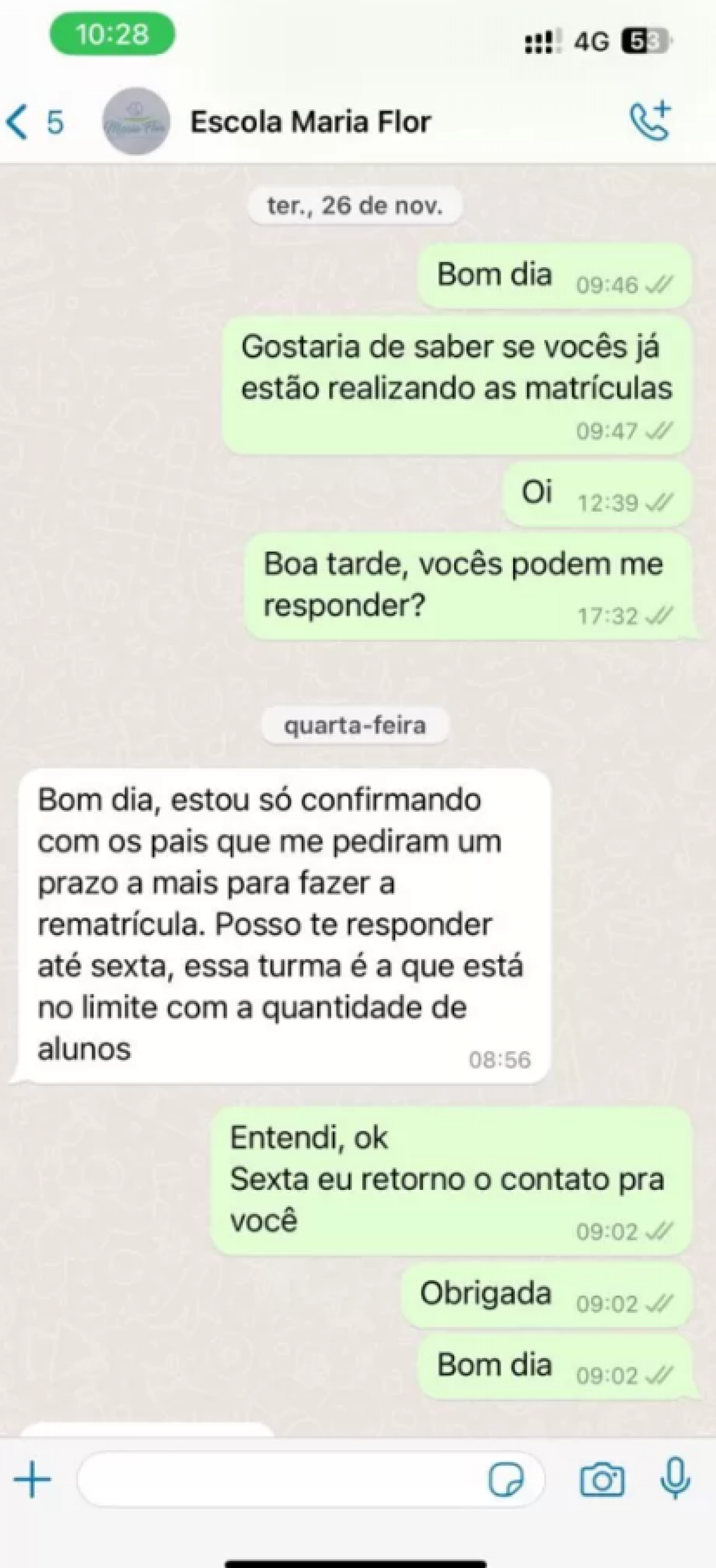Tap the microphone to record a voice message
Screen dimensions: 716x1568
[675, 1478]
